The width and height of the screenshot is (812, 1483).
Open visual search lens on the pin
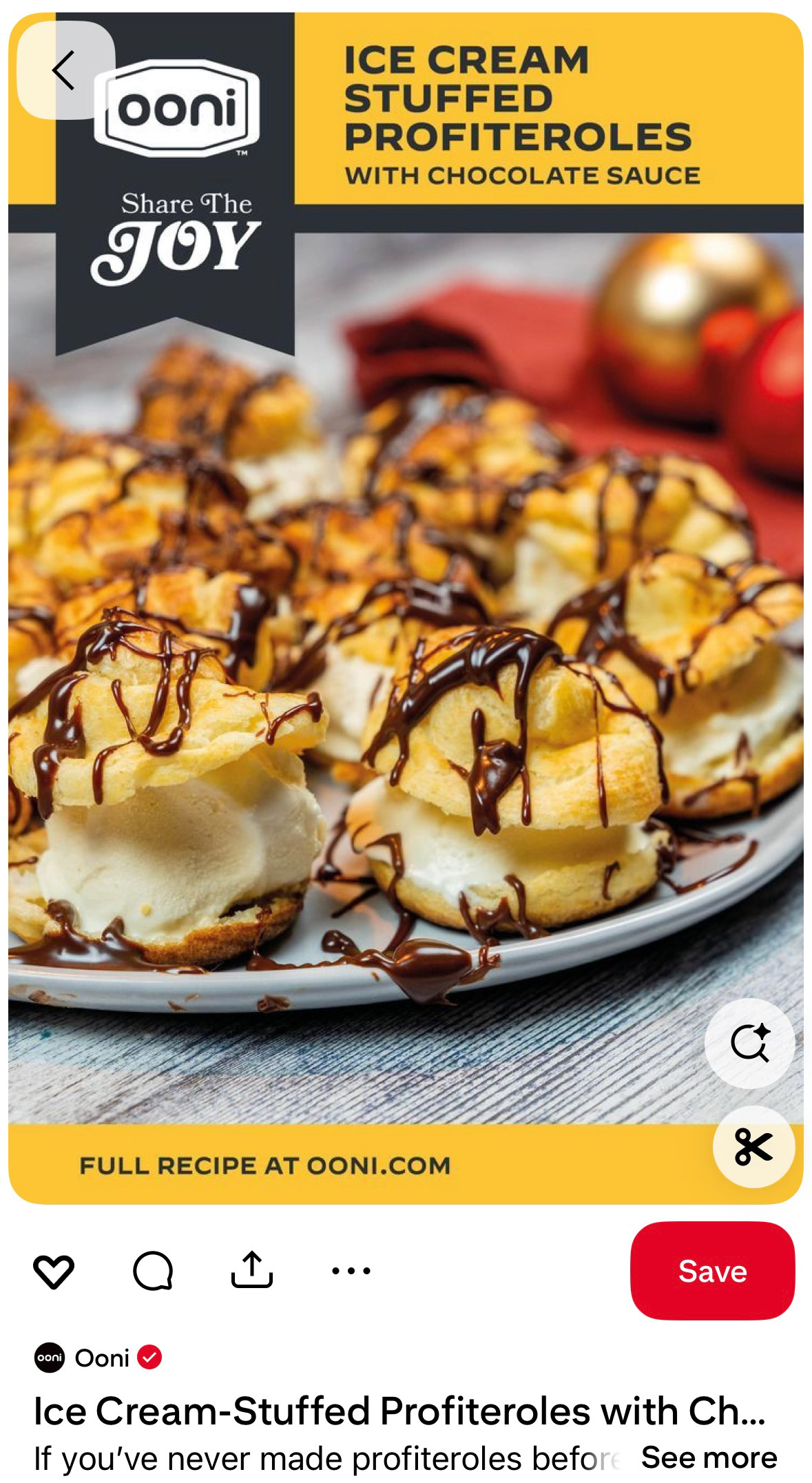[749, 1043]
